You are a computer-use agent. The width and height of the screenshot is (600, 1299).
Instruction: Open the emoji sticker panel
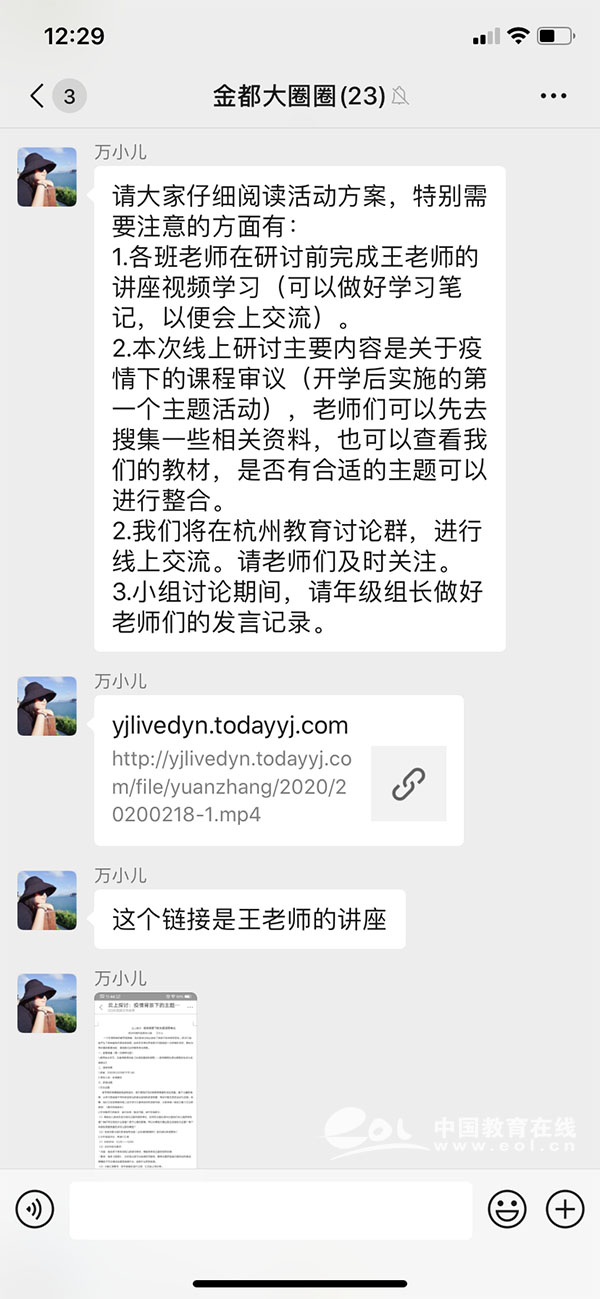[507, 1210]
